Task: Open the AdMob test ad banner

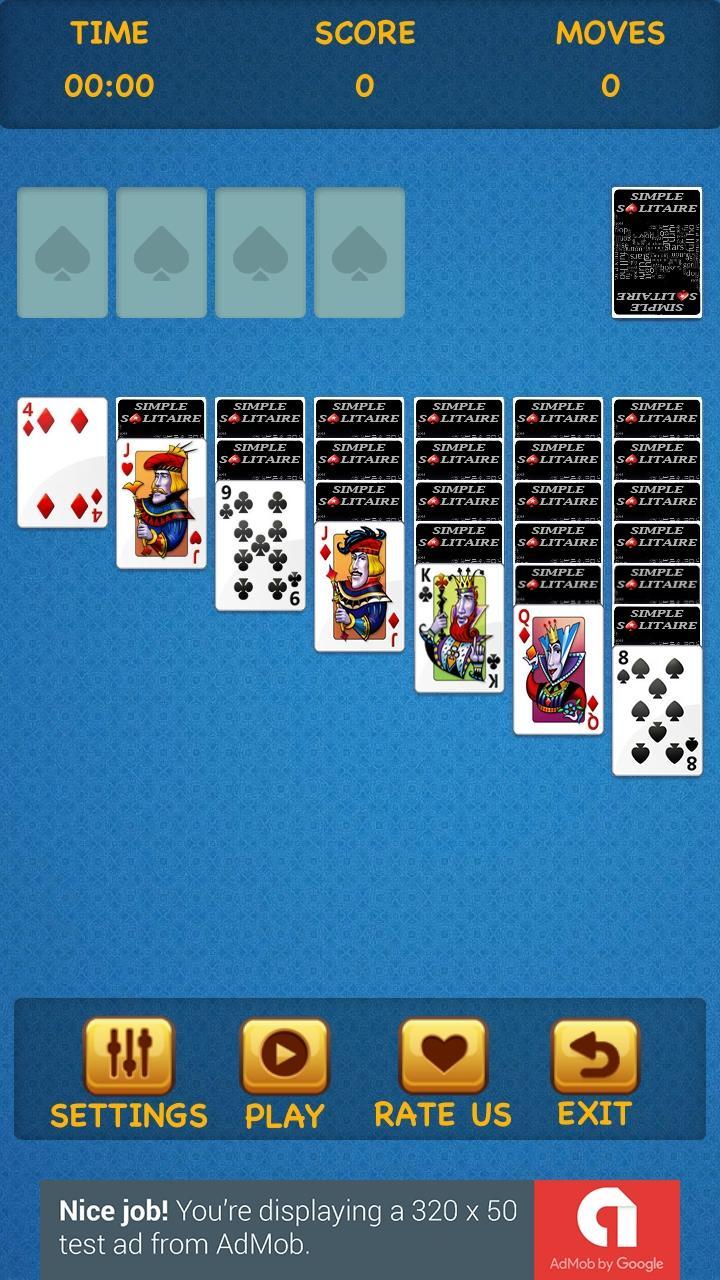Action: (360, 1229)
